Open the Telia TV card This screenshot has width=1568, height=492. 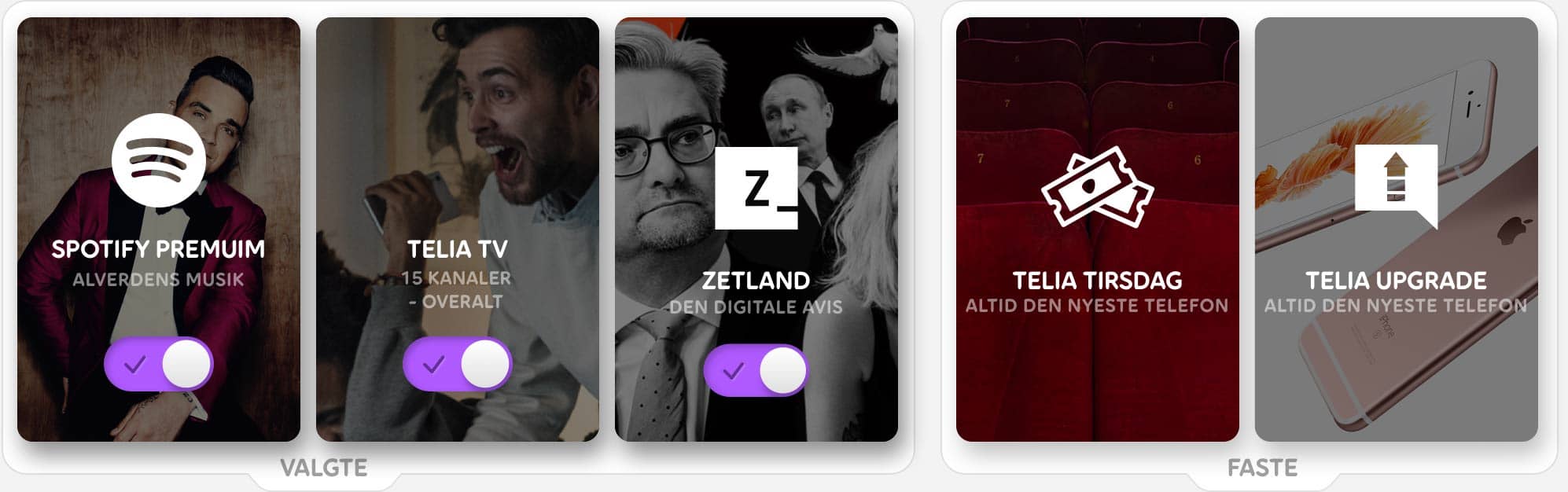tap(457, 248)
